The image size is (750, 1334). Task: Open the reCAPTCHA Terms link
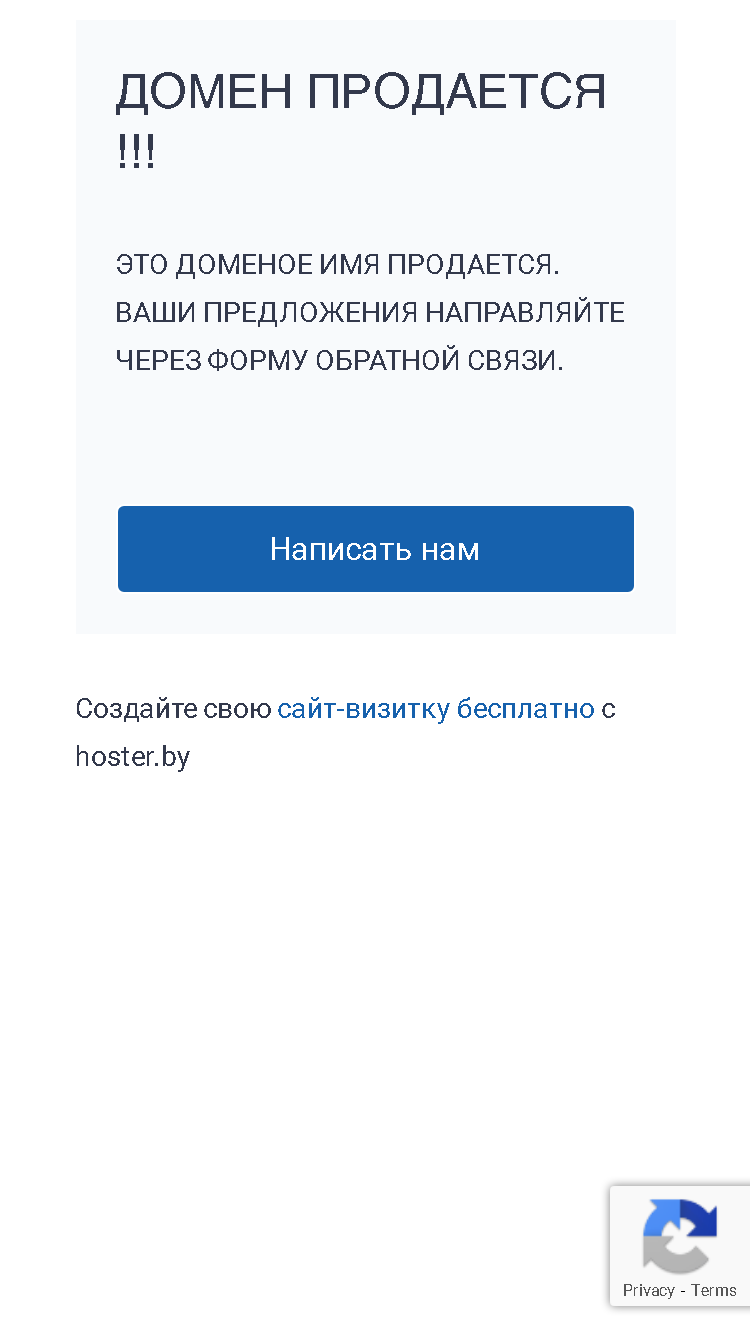(x=714, y=1290)
